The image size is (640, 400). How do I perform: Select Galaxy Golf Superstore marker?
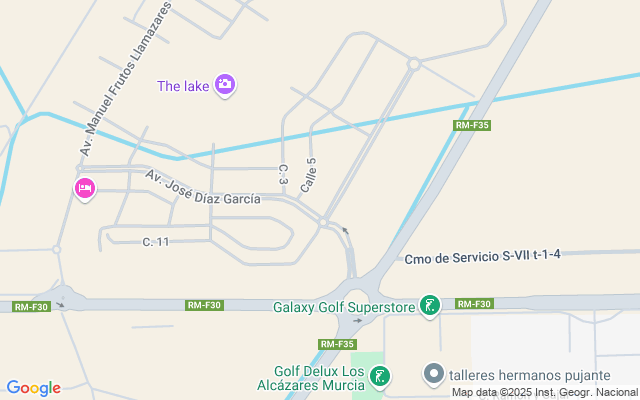pos(429,306)
